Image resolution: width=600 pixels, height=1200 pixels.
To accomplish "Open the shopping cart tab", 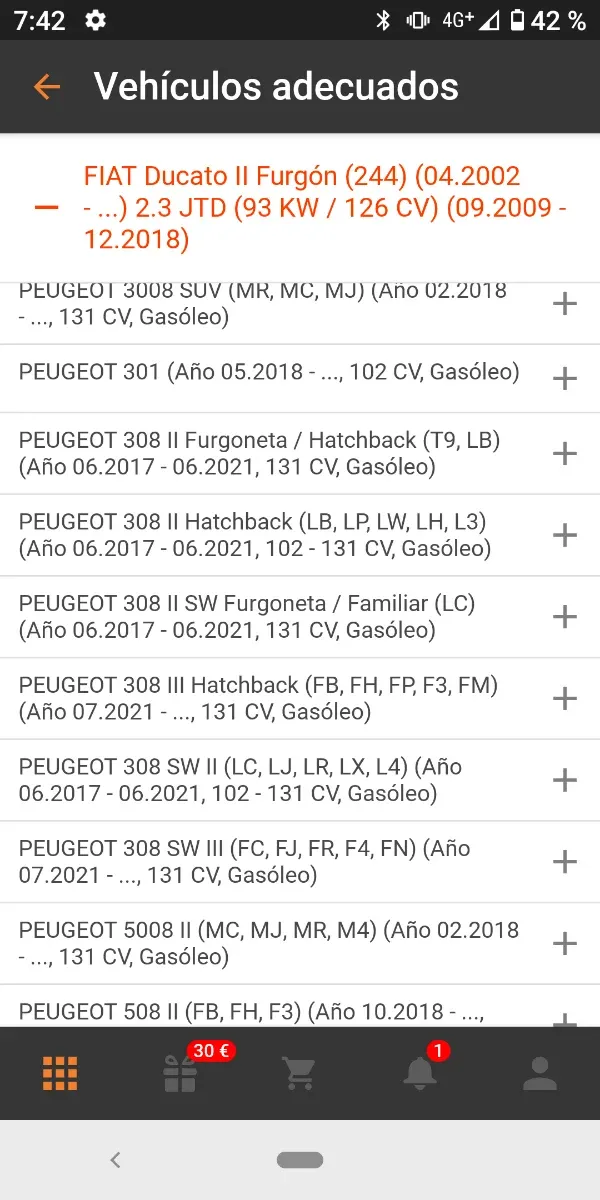I will click(300, 1073).
